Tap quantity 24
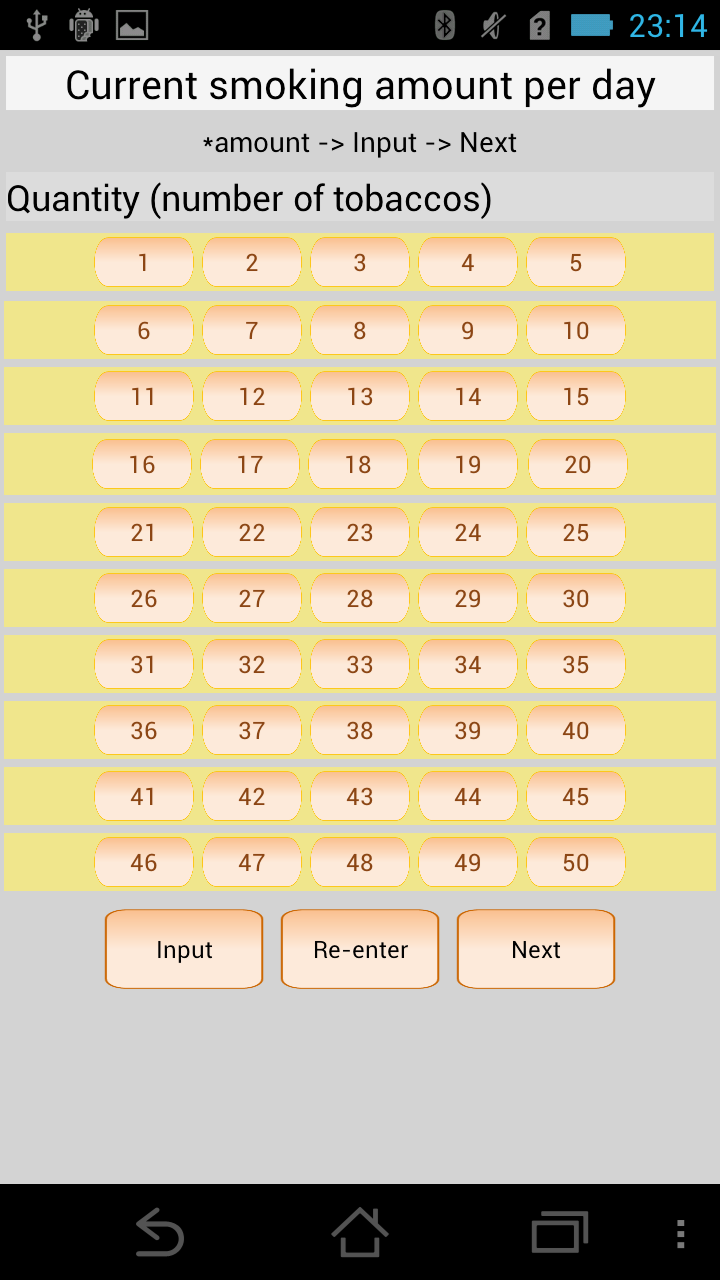 point(468,532)
